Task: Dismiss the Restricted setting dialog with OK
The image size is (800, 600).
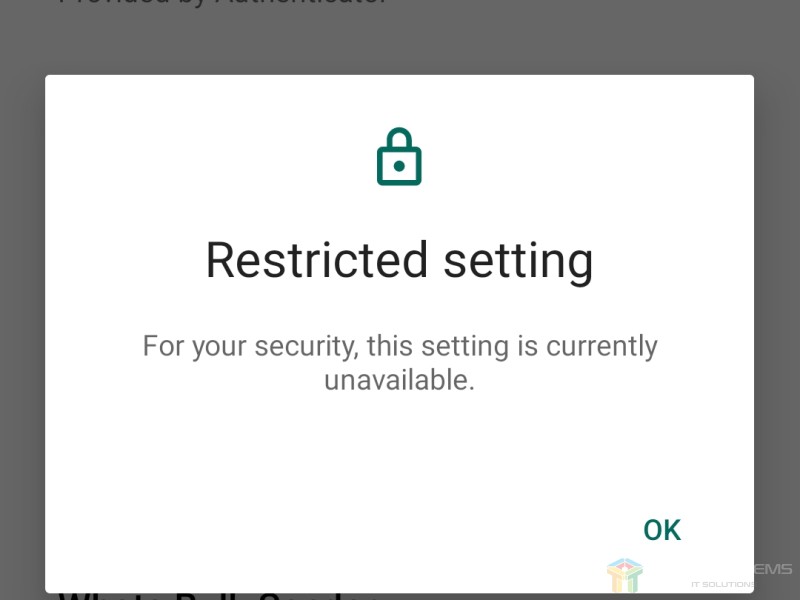Action: 662,530
